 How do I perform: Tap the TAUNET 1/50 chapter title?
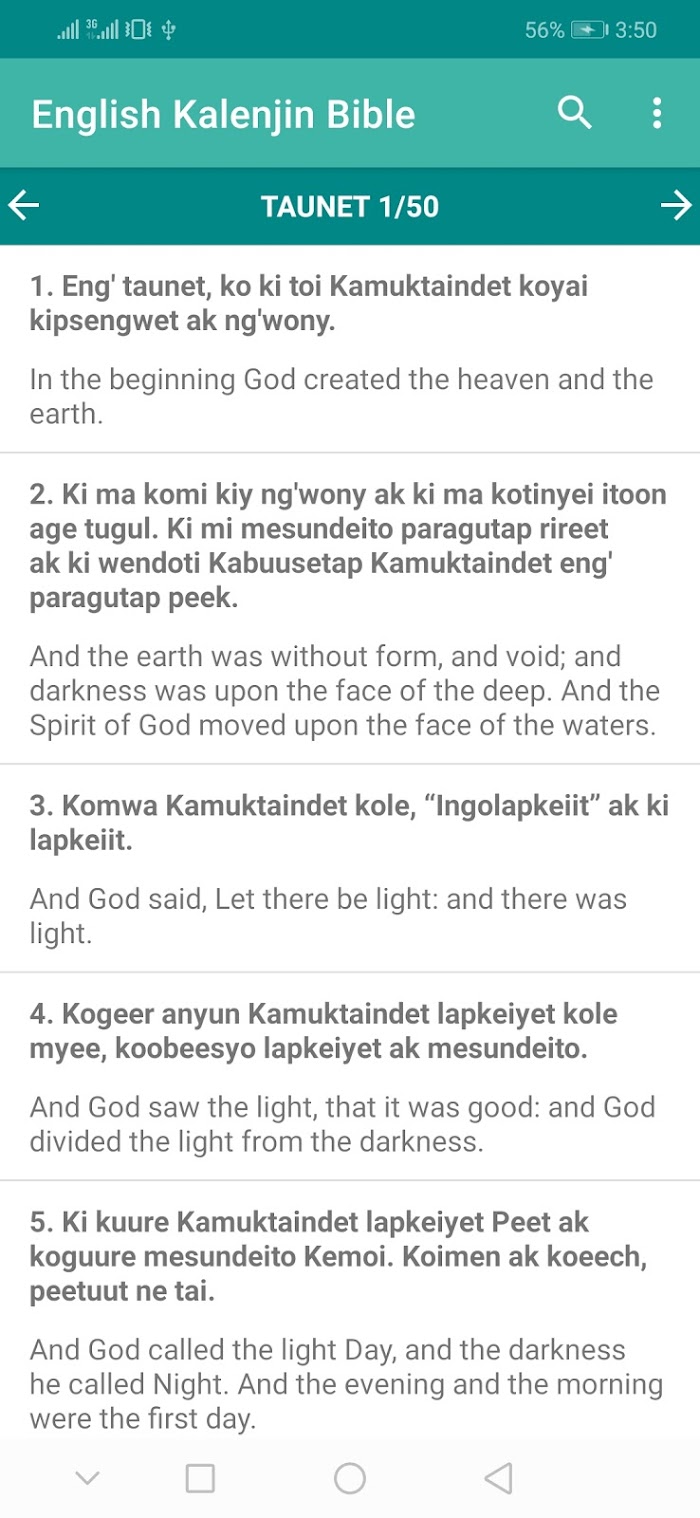coord(350,206)
